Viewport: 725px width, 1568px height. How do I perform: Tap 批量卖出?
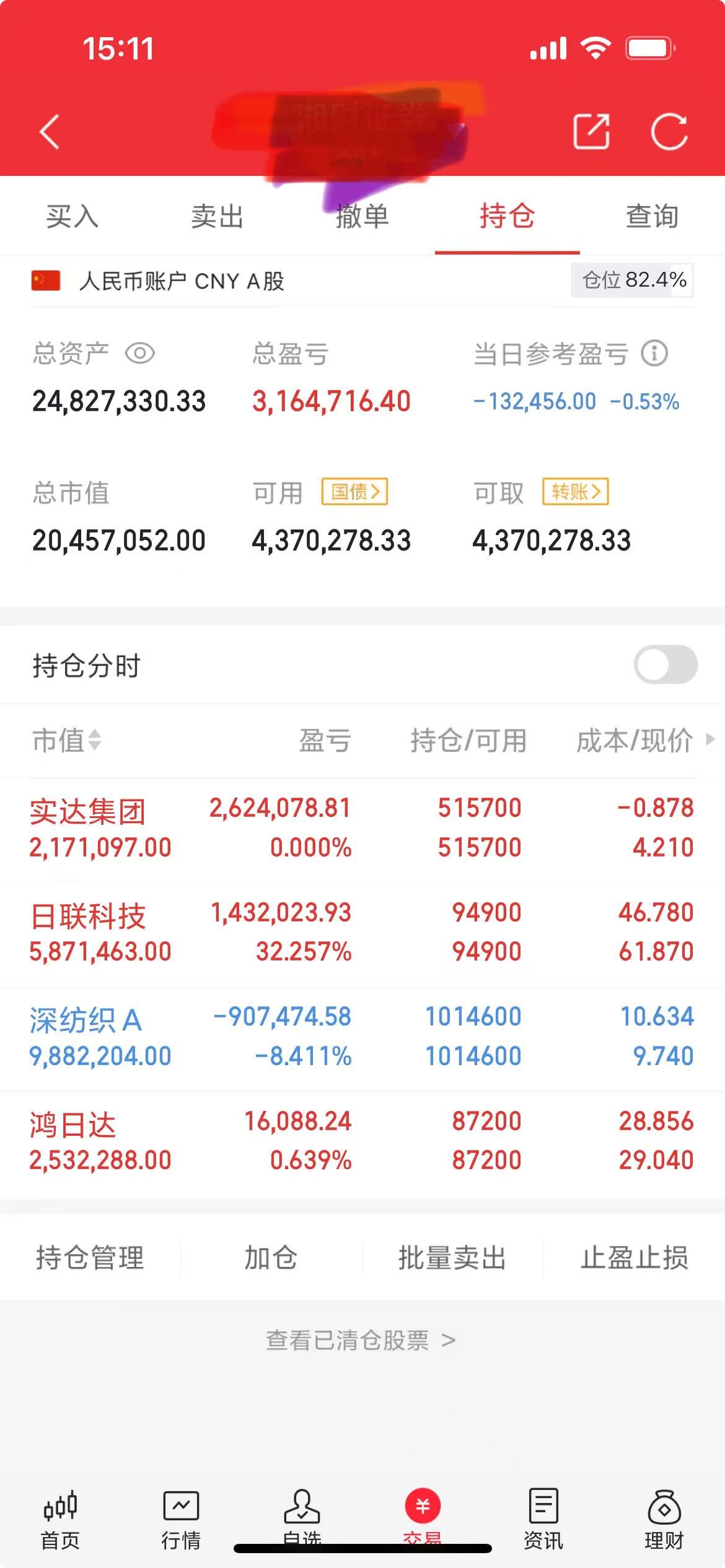(x=452, y=1258)
